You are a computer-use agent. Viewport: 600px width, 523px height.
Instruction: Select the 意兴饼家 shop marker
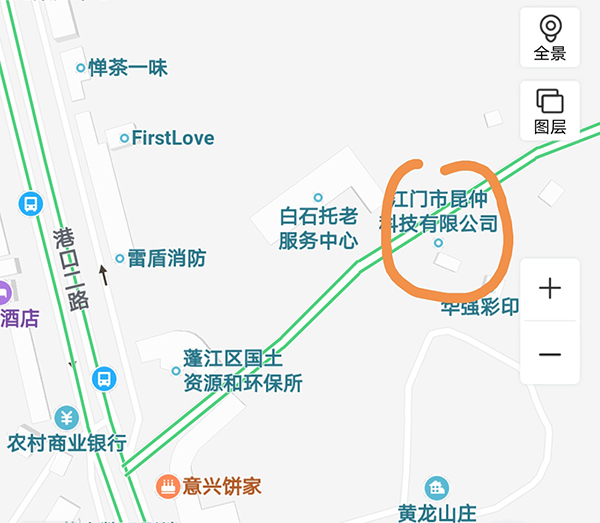(x=167, y=487)
